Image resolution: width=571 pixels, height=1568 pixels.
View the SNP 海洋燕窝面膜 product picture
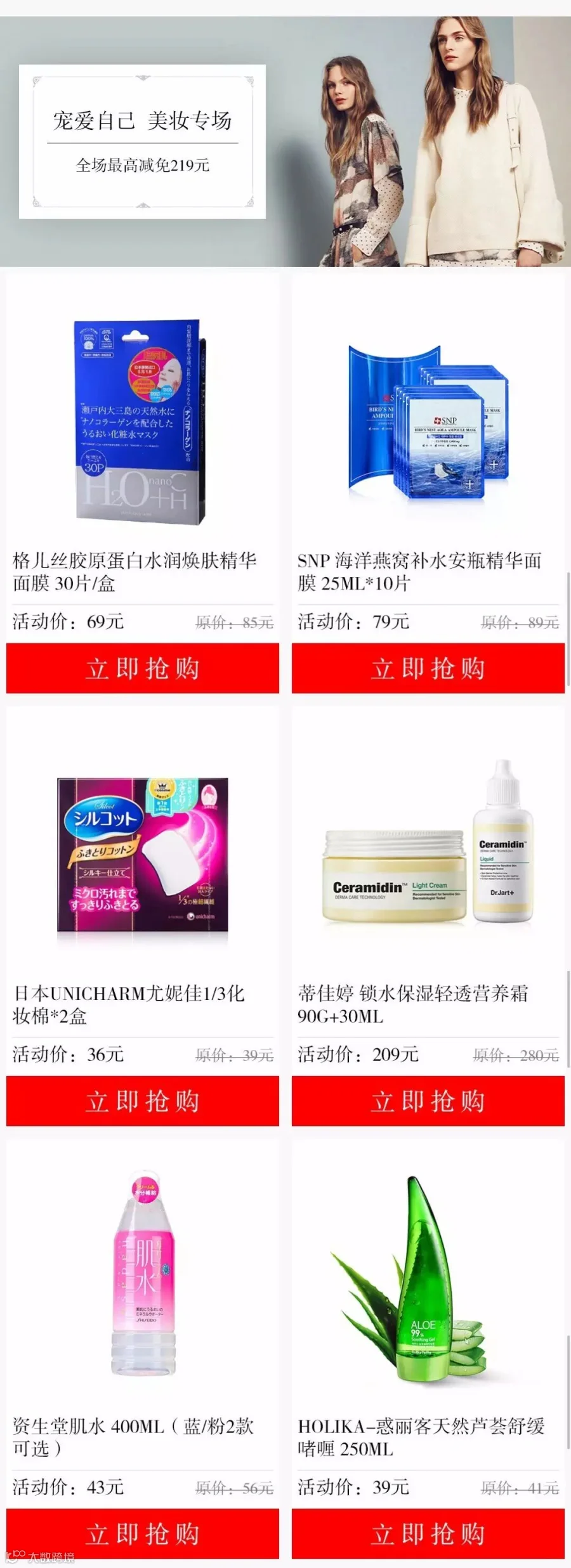coord(428,422)
